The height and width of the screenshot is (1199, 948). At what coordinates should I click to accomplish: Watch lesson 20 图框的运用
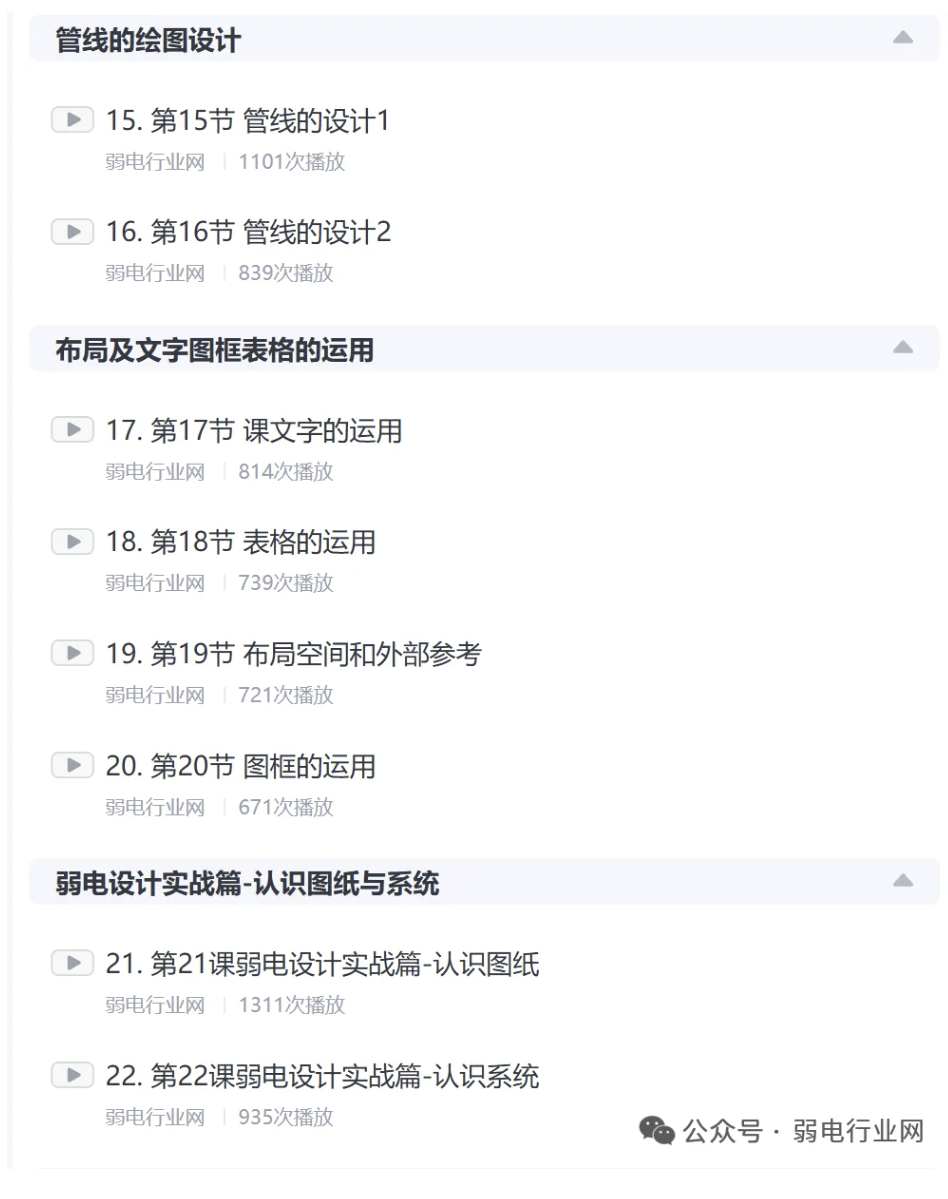[73, 766]
